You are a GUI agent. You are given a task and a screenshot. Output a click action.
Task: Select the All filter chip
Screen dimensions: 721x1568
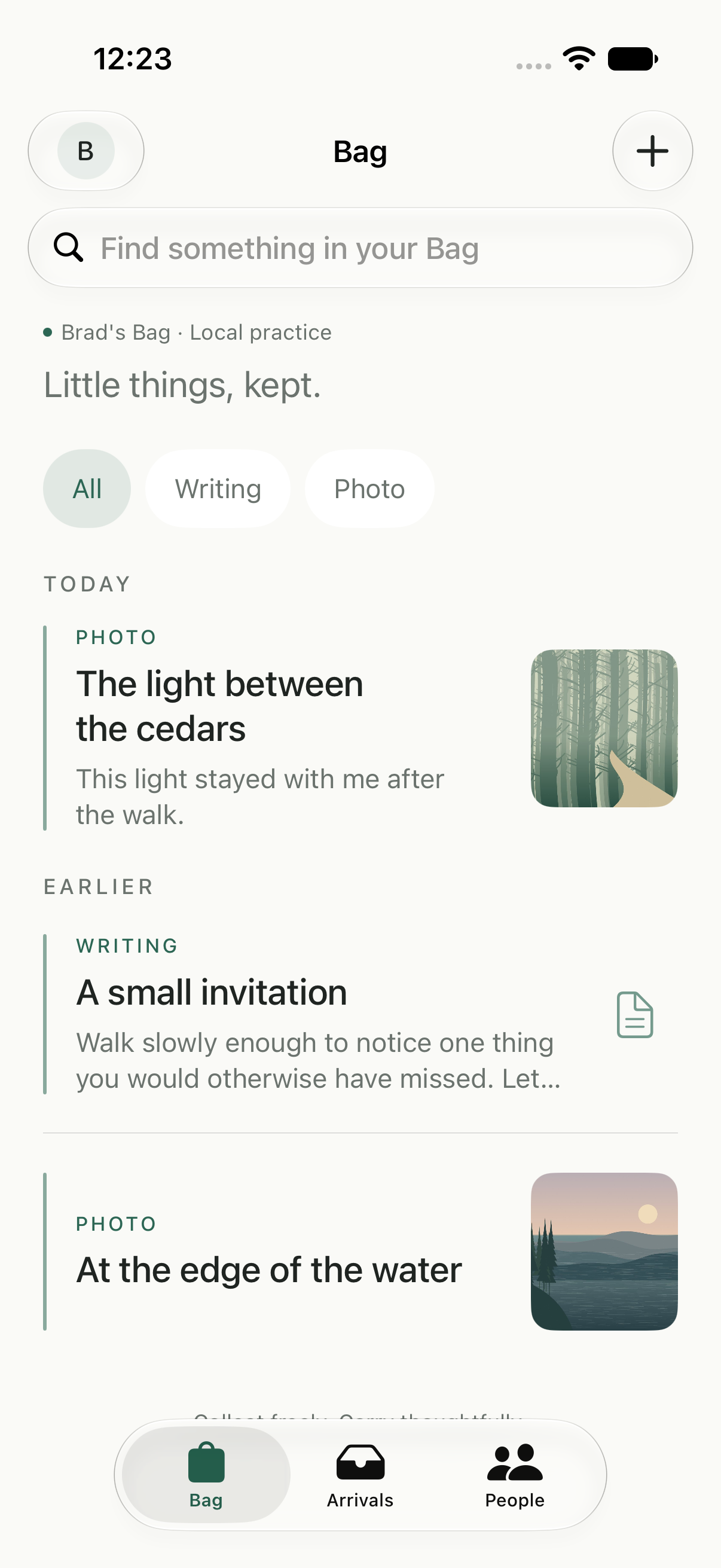[87, 489]
